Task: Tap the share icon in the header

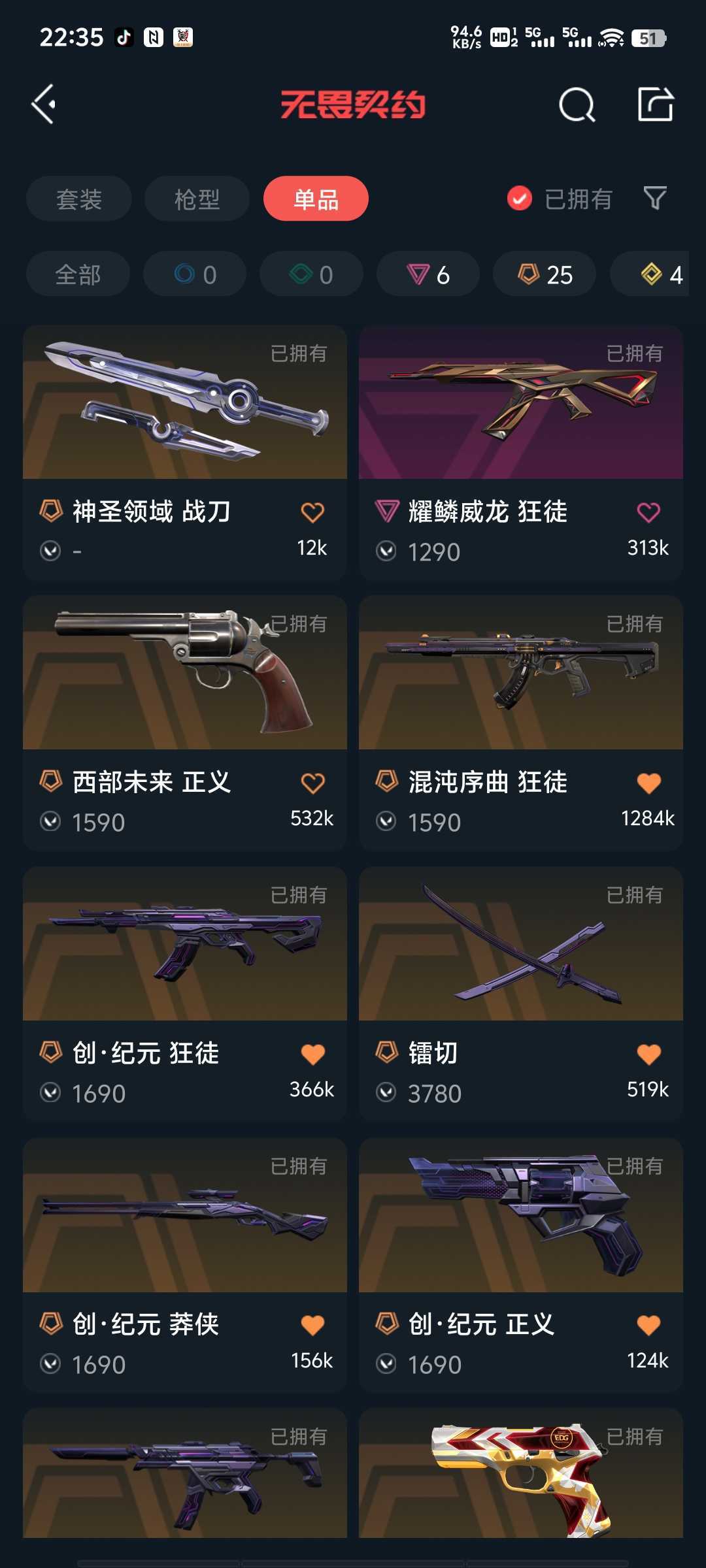Action: click(656, 104)
